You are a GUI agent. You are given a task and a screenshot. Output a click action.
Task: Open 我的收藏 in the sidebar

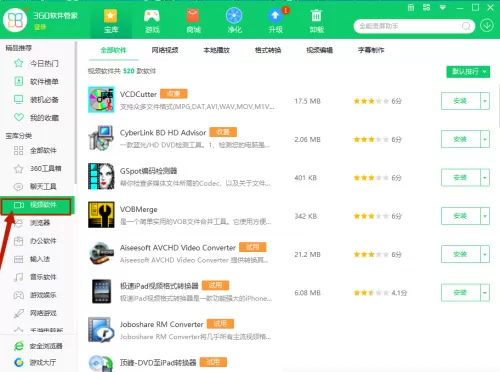[37, 117]
